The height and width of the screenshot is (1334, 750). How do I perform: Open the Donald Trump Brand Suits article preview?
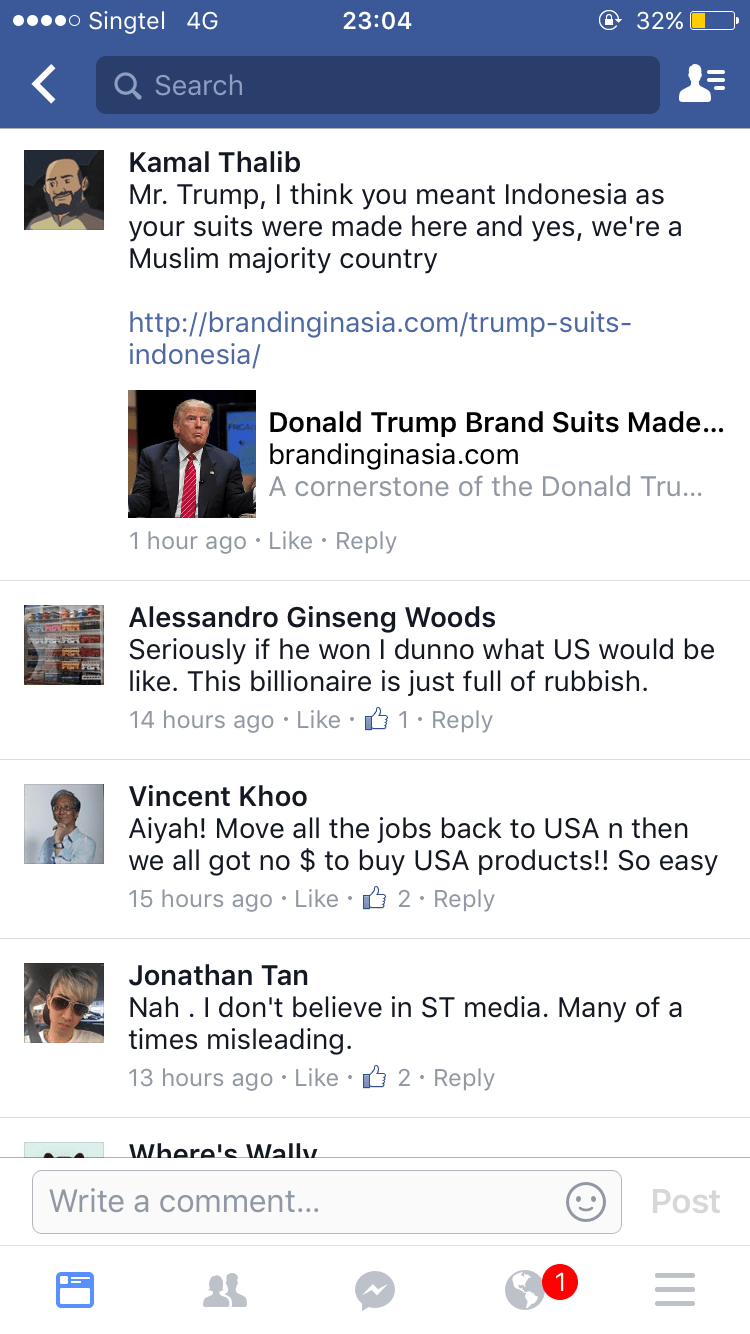point(427,454)
